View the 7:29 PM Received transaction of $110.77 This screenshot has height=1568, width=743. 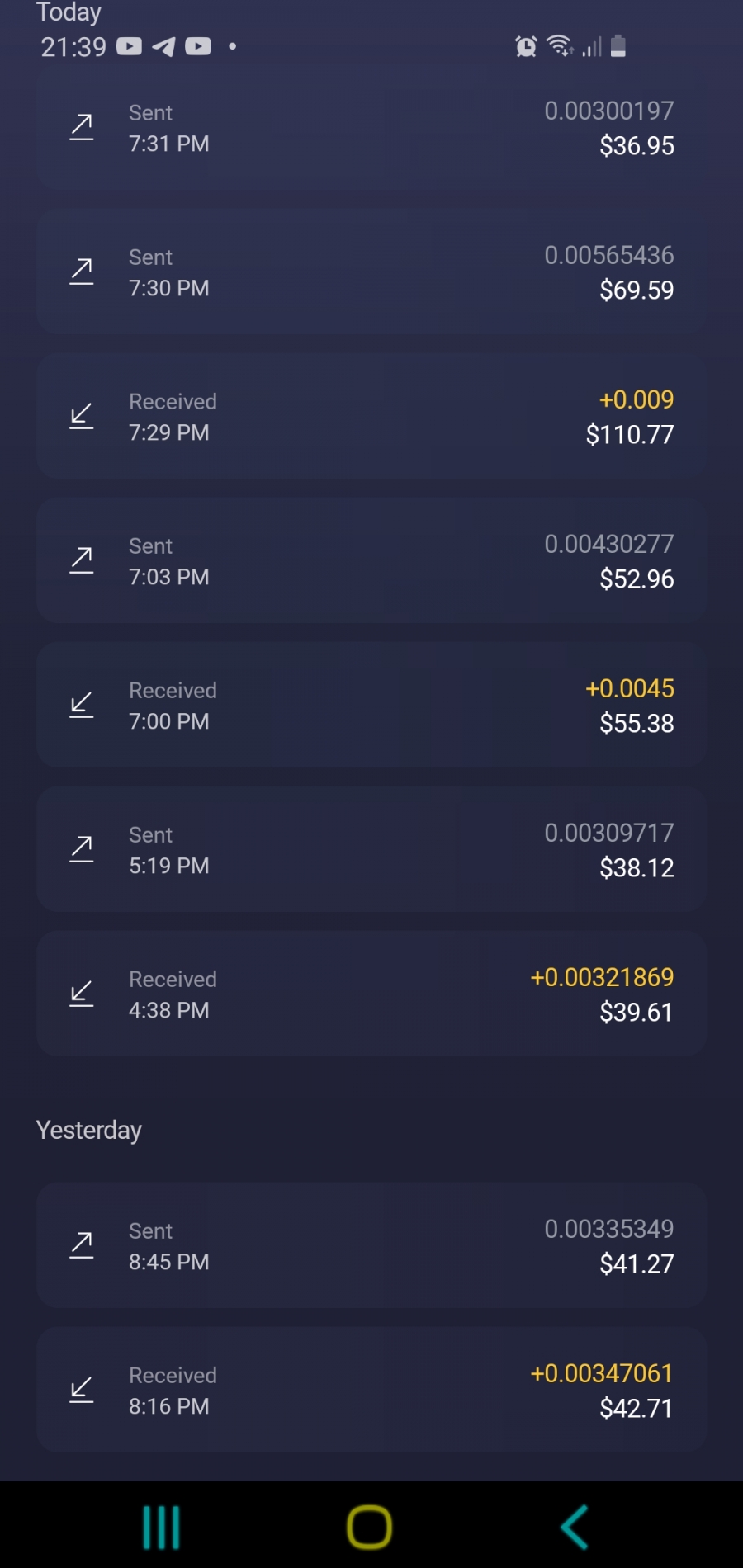pyautogui.click(x=371, y=416)
